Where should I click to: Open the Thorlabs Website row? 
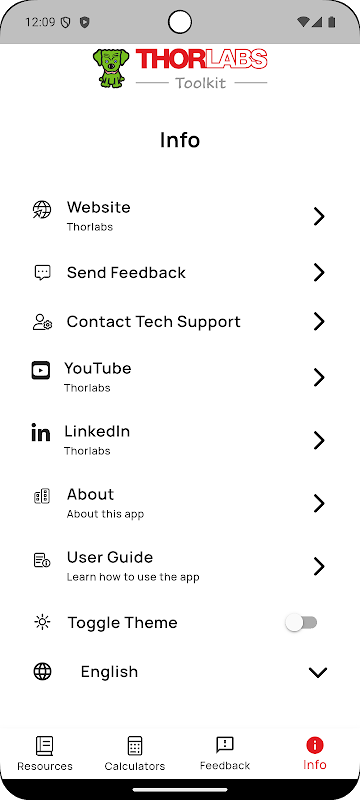click(179, 216)
